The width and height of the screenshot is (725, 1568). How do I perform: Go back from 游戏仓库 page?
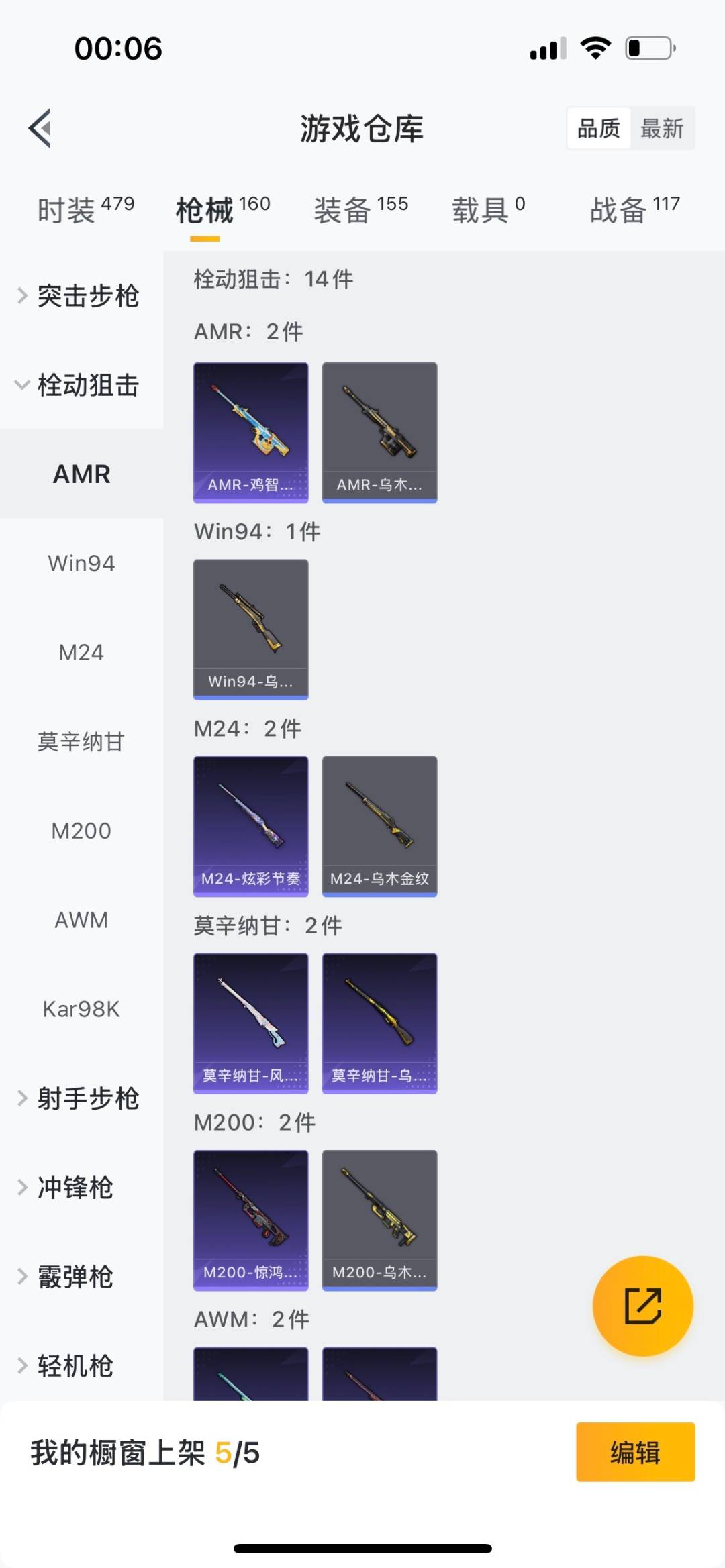(x=40, y=127)
